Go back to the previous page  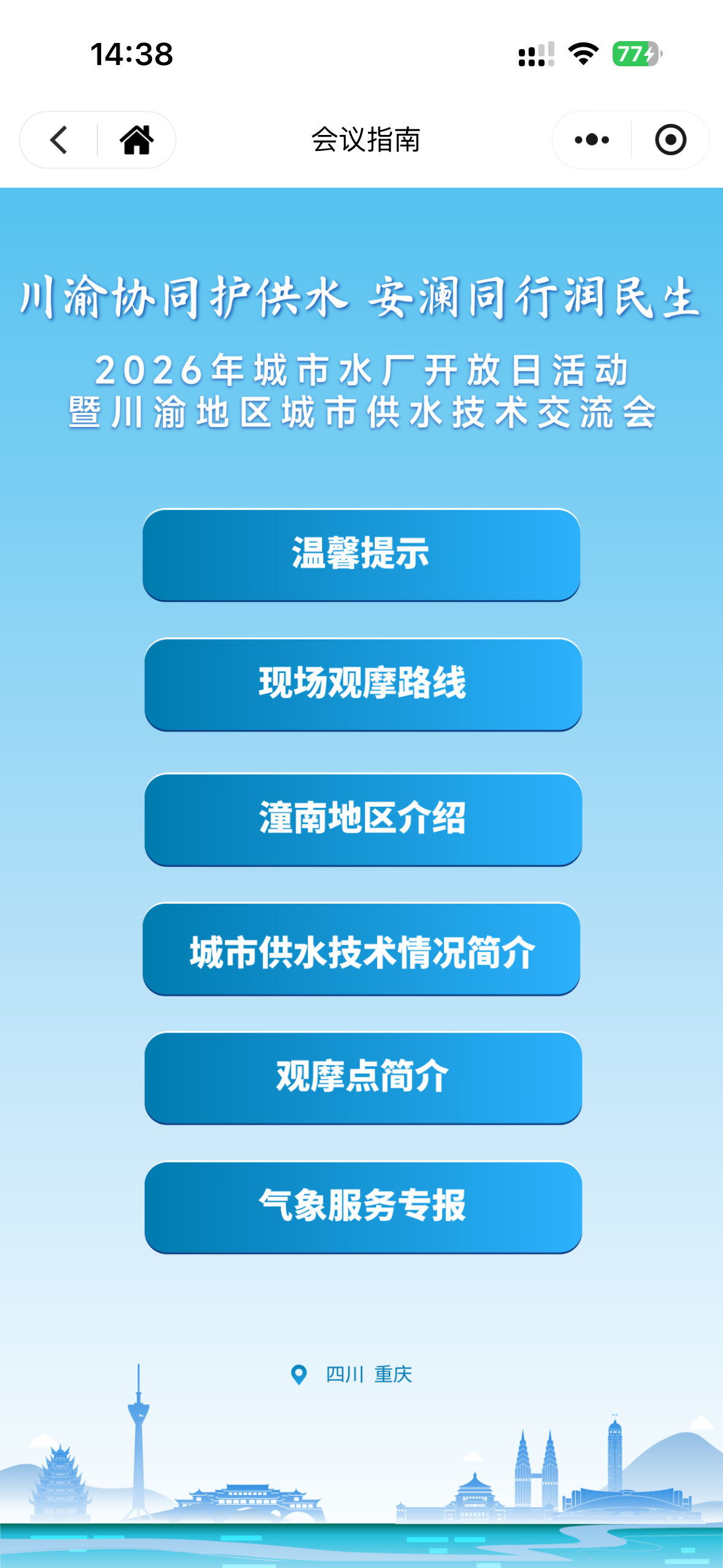[x=59, y=140]
